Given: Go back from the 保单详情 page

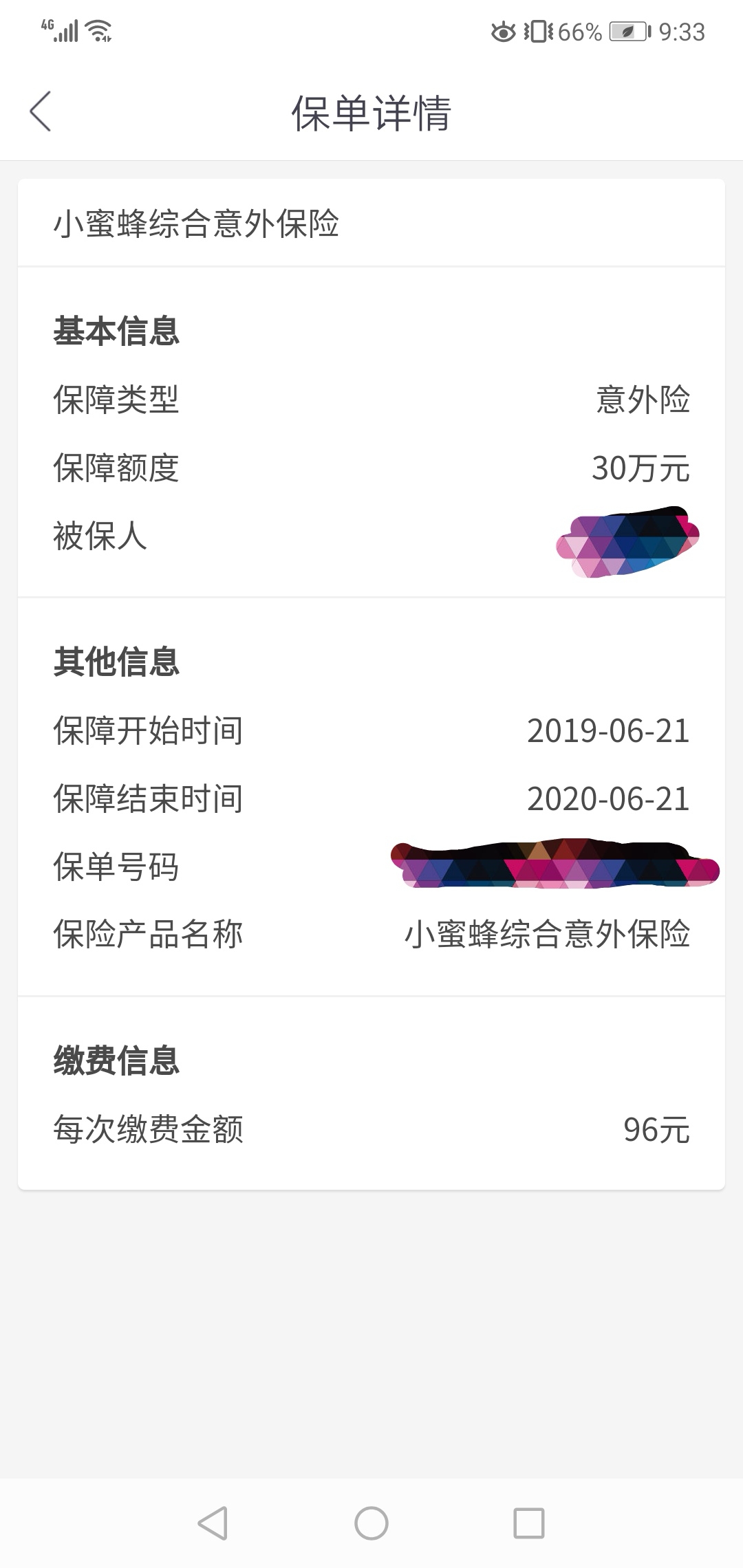Looking at the screenshot, I should point(41,111).
